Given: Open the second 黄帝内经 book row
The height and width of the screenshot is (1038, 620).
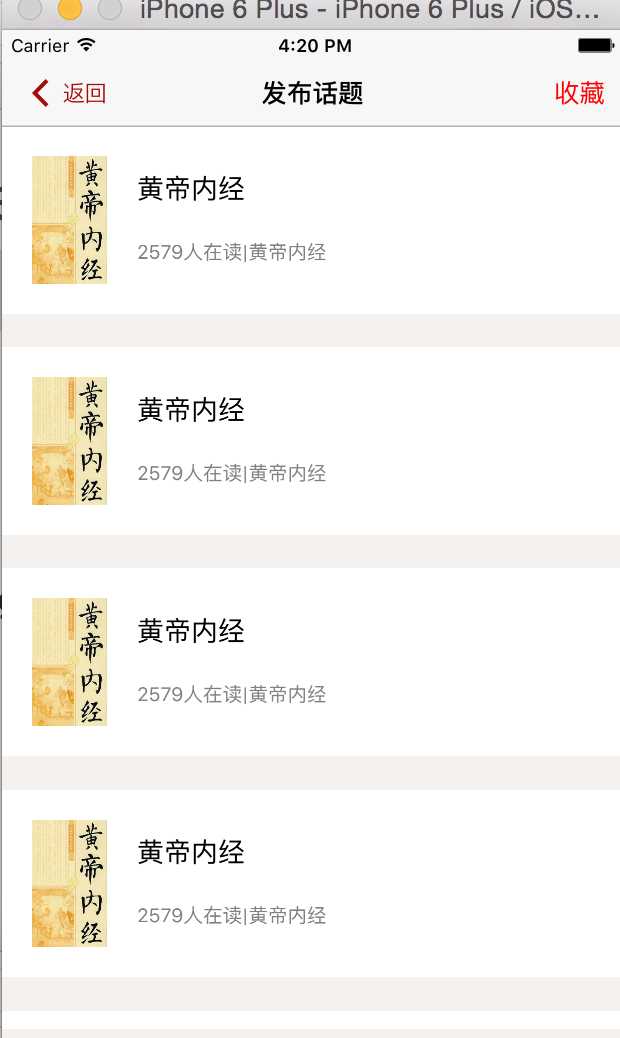Looking at the screenshot, I should click(310, 441).
